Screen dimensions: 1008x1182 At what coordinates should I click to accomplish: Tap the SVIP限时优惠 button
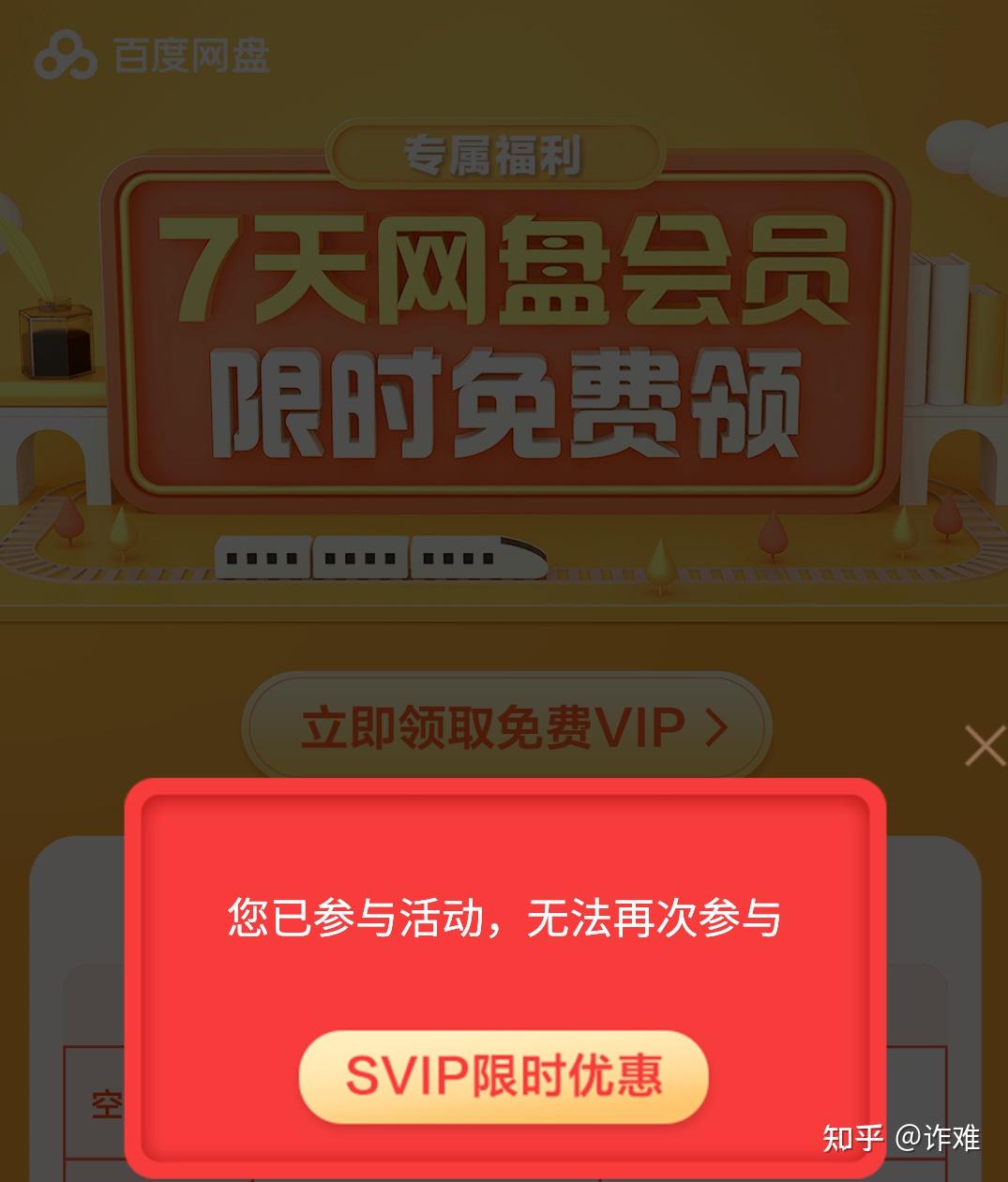point(504,1076)
